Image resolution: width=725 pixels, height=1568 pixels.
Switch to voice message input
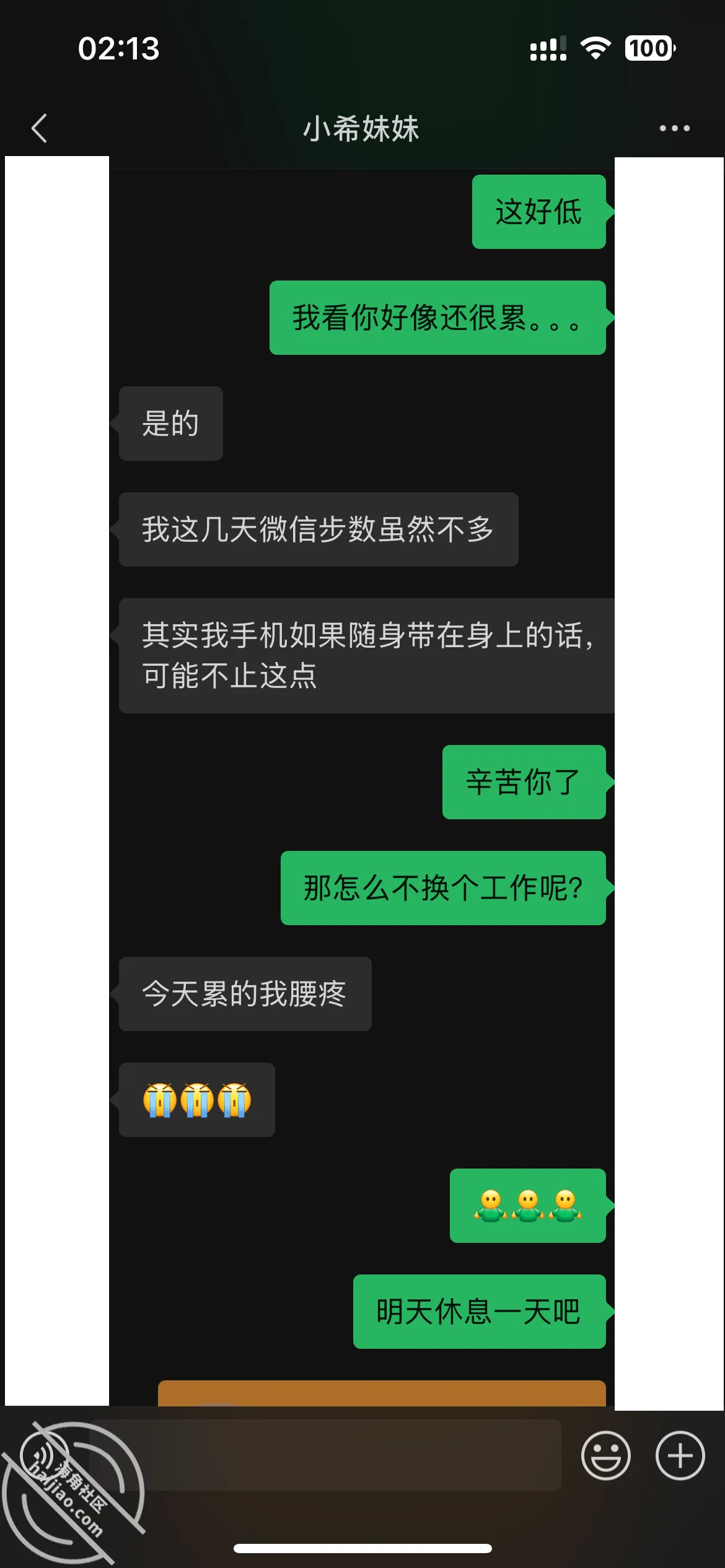(x=45, y=1455)
